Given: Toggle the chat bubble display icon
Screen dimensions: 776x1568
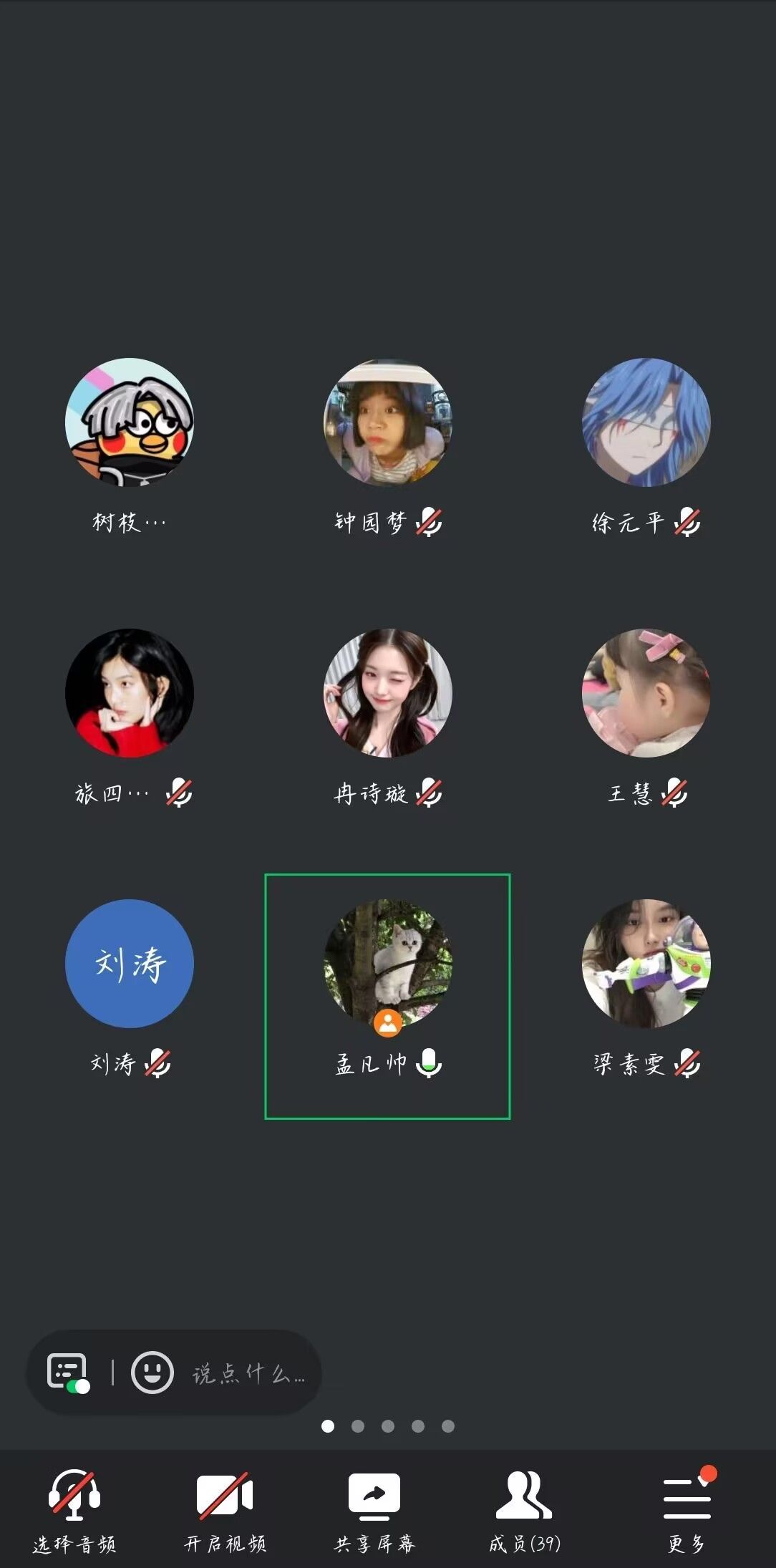Looking at the screenshot, I should tap(68, 1373).
